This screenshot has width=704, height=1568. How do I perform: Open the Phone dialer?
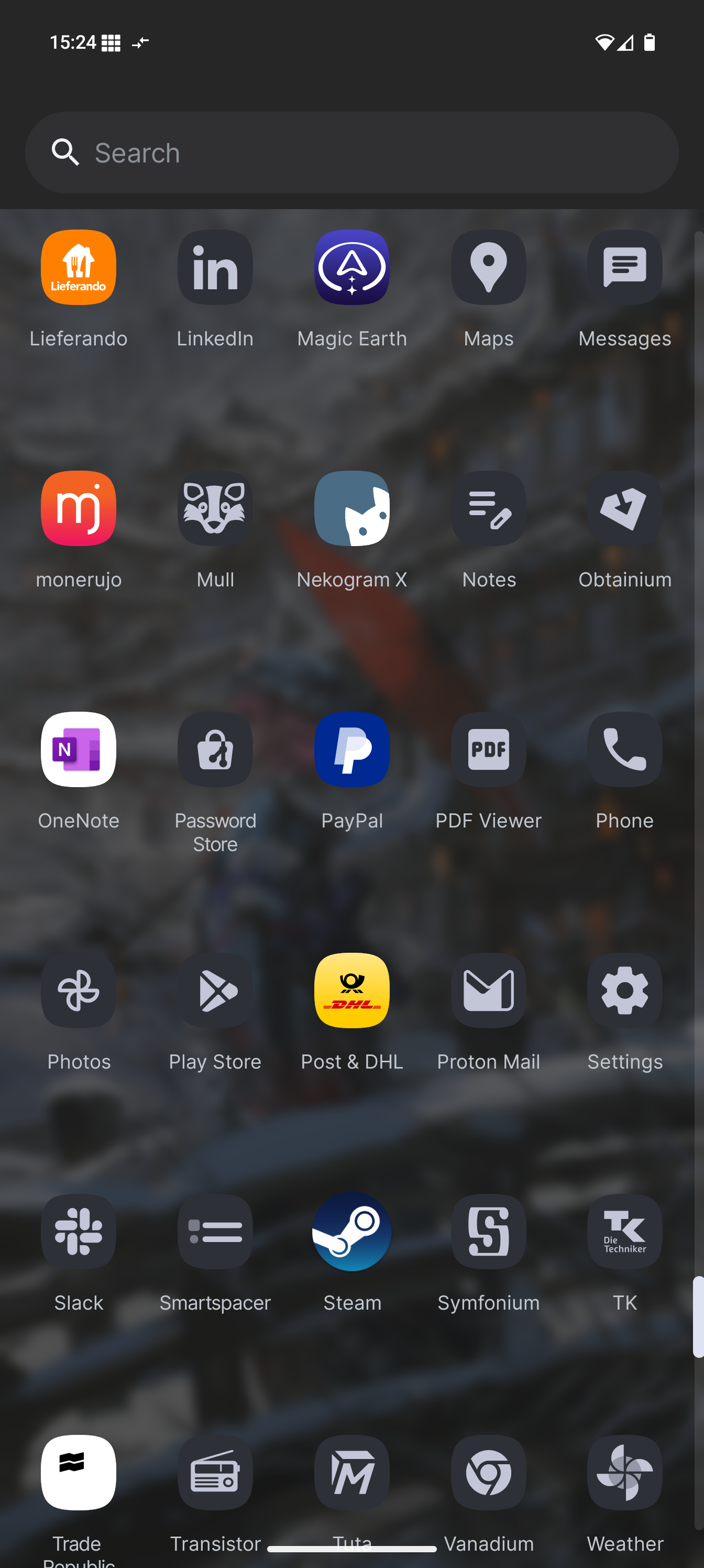(x=624, y=749)
